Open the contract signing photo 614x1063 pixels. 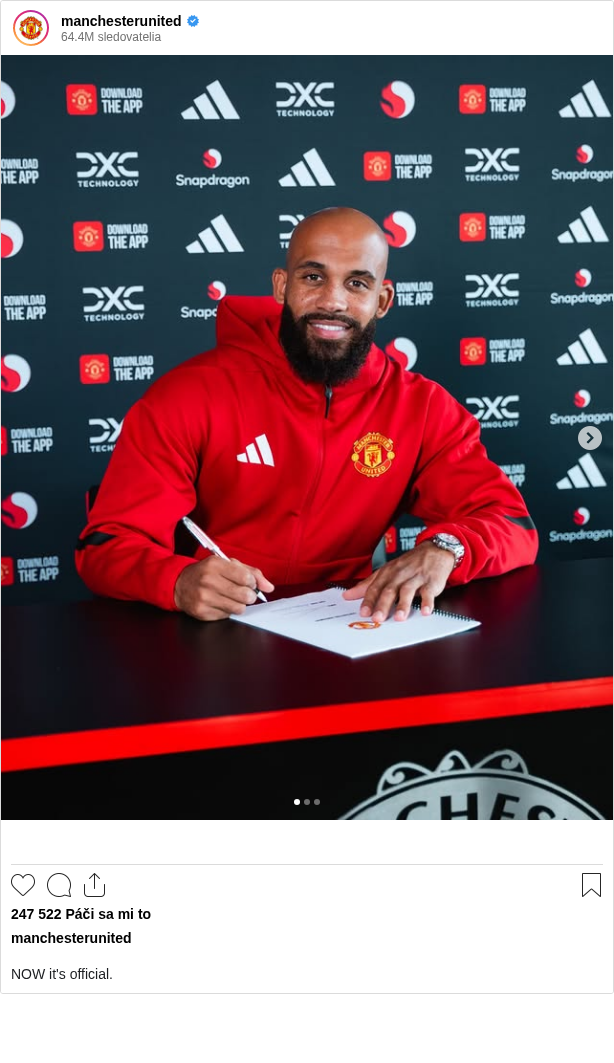point(307,437)
